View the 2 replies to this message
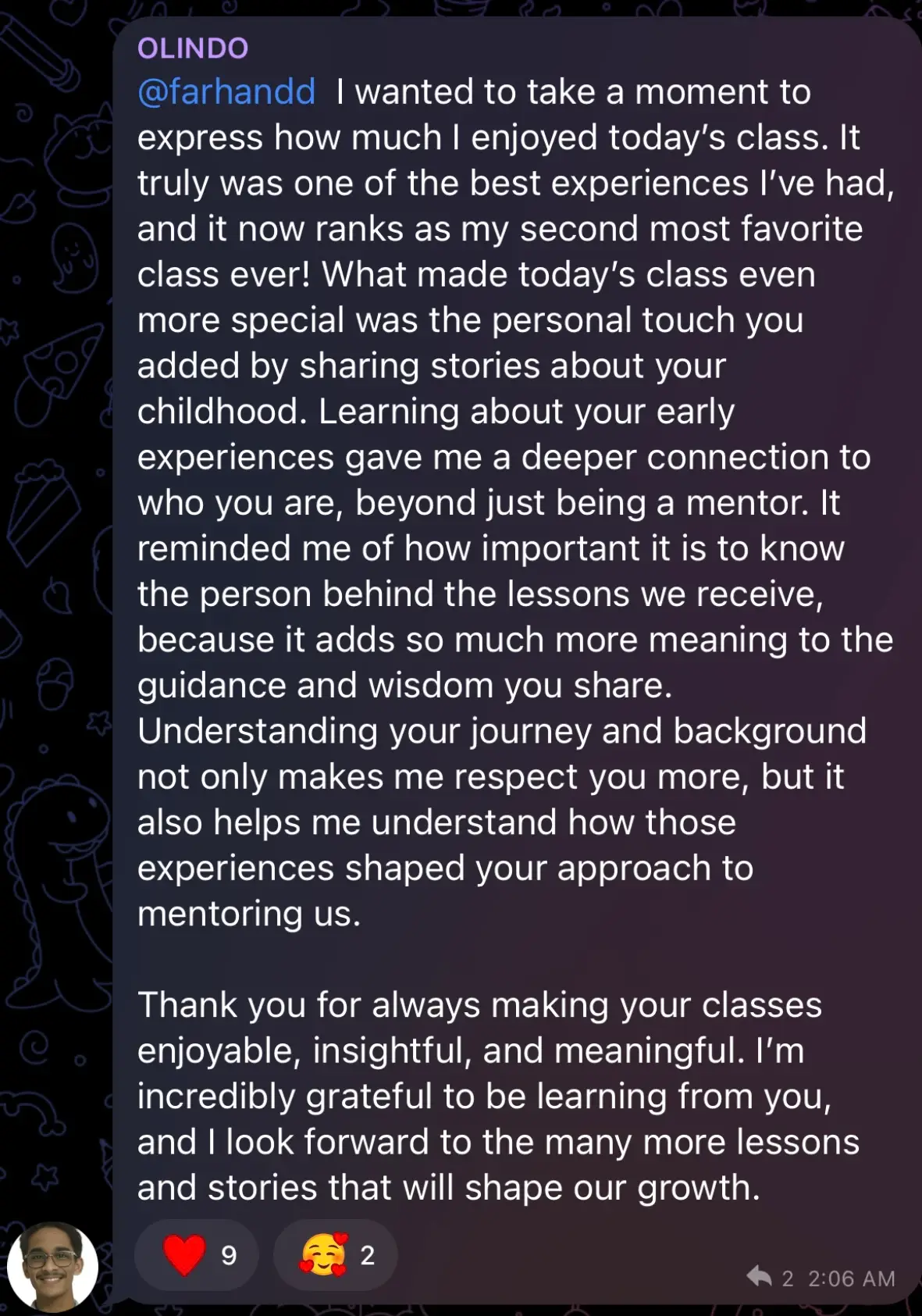Viewport: 922px width, 1316px height. [x=770, y=1278]
